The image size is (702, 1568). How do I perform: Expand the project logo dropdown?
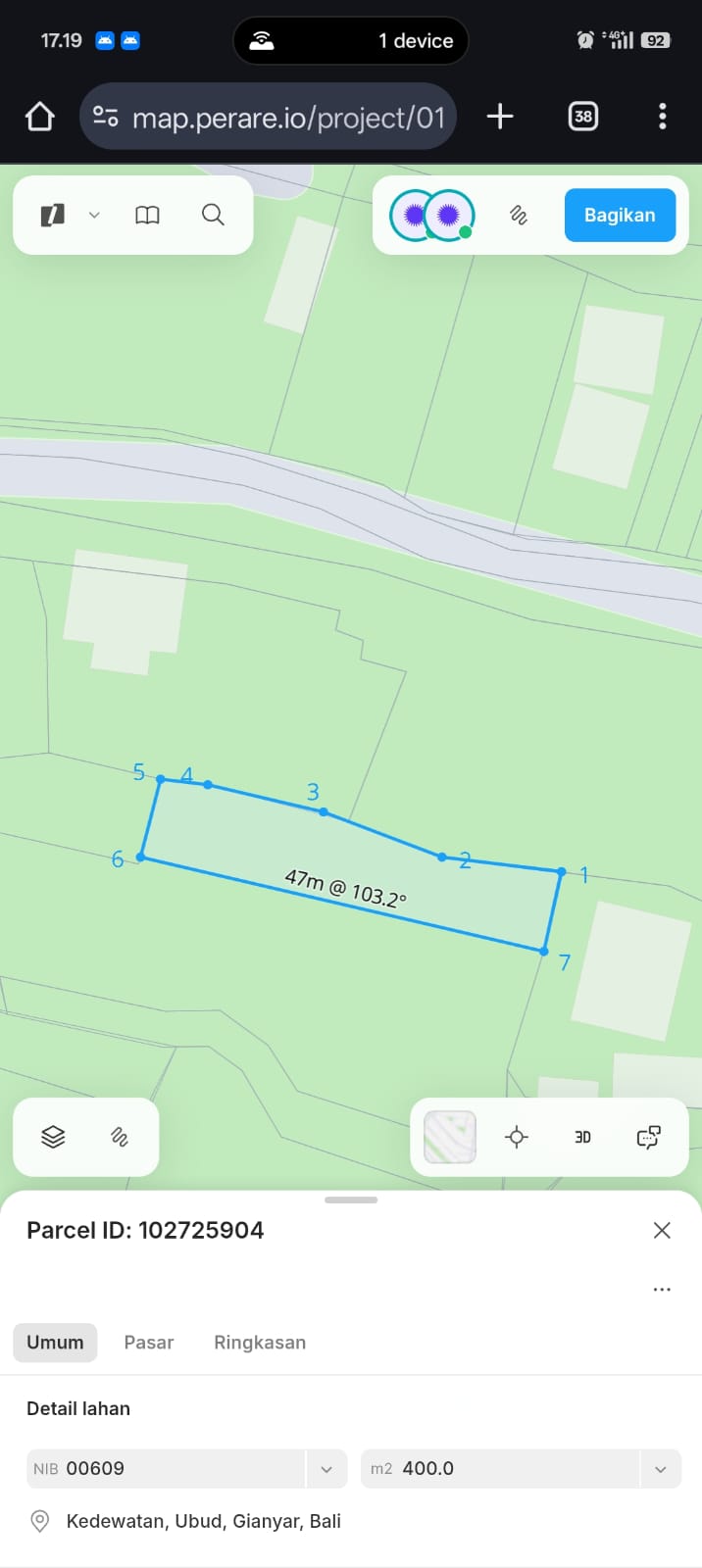(x=94, y=215)
